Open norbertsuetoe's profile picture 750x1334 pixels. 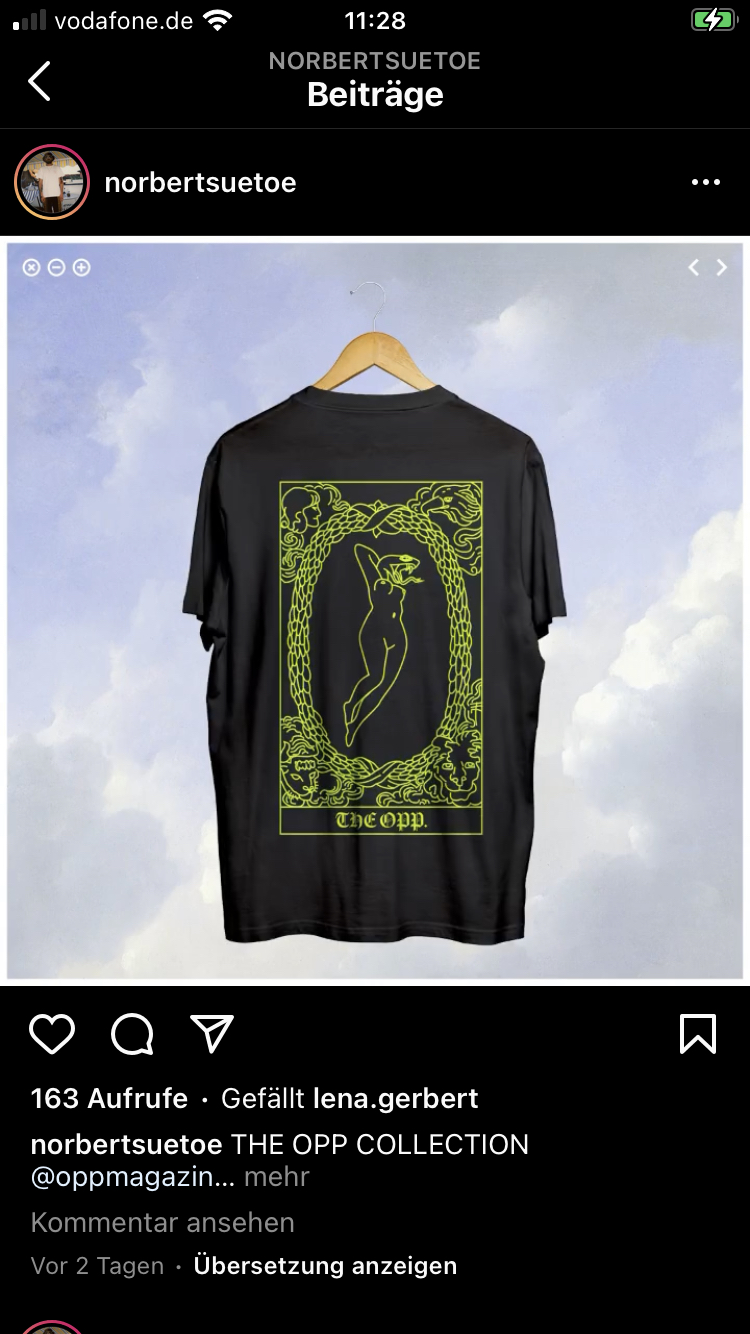52,182
